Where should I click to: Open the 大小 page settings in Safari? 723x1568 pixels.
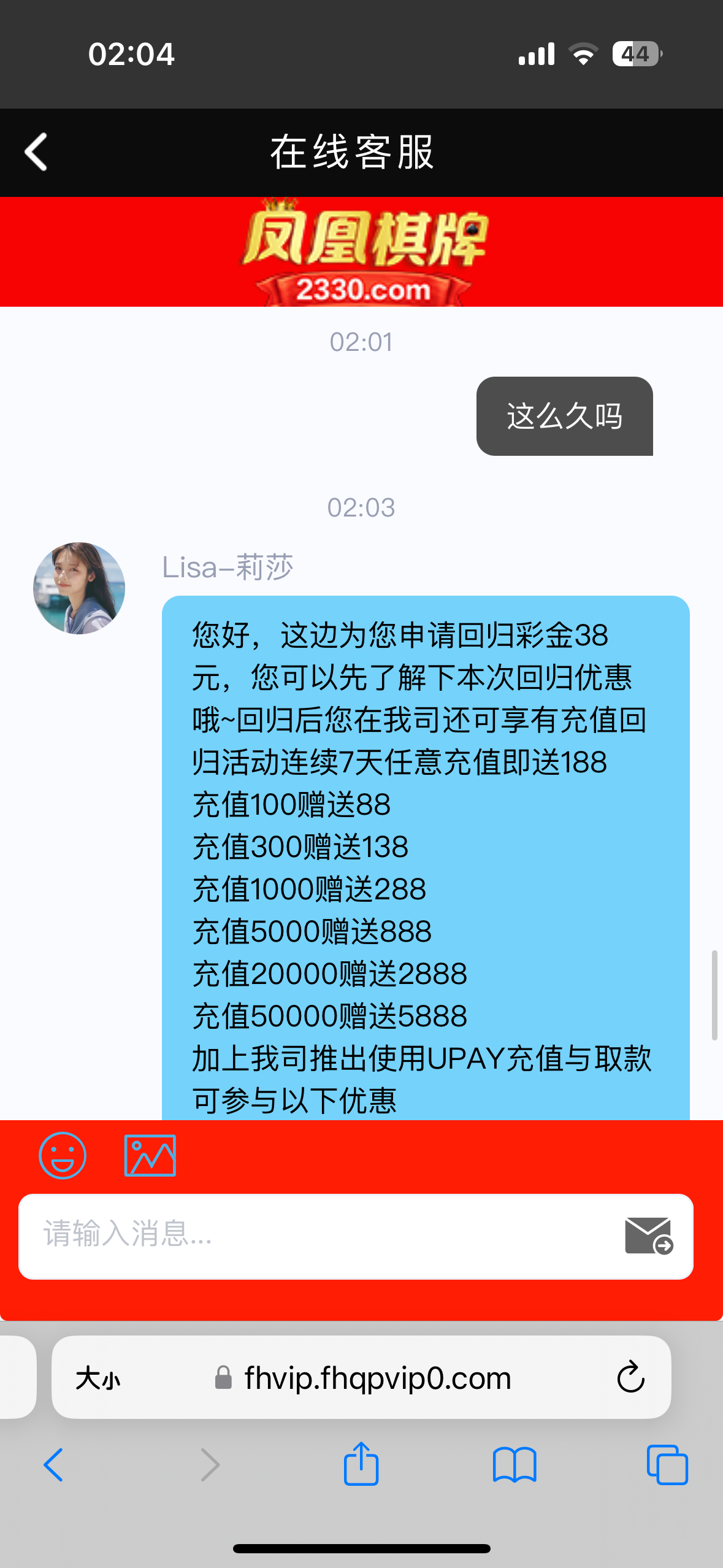98,1378
